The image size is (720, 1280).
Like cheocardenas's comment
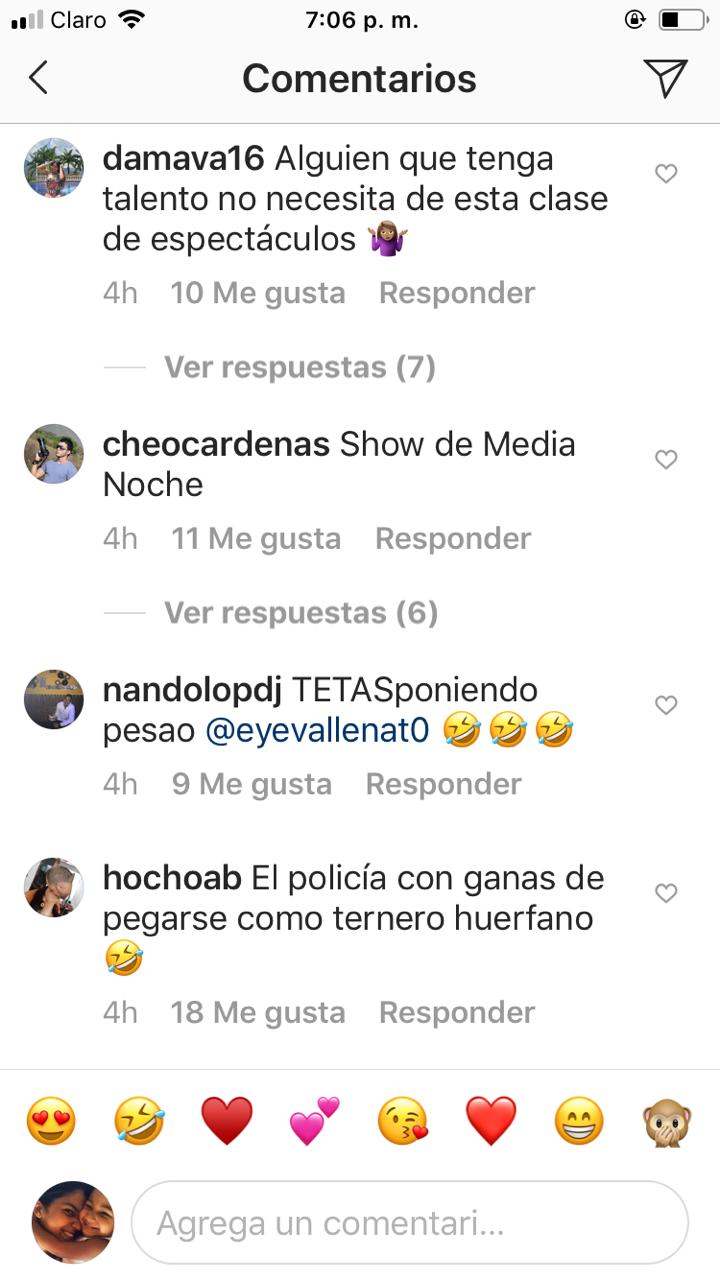(x=666, y=460)
